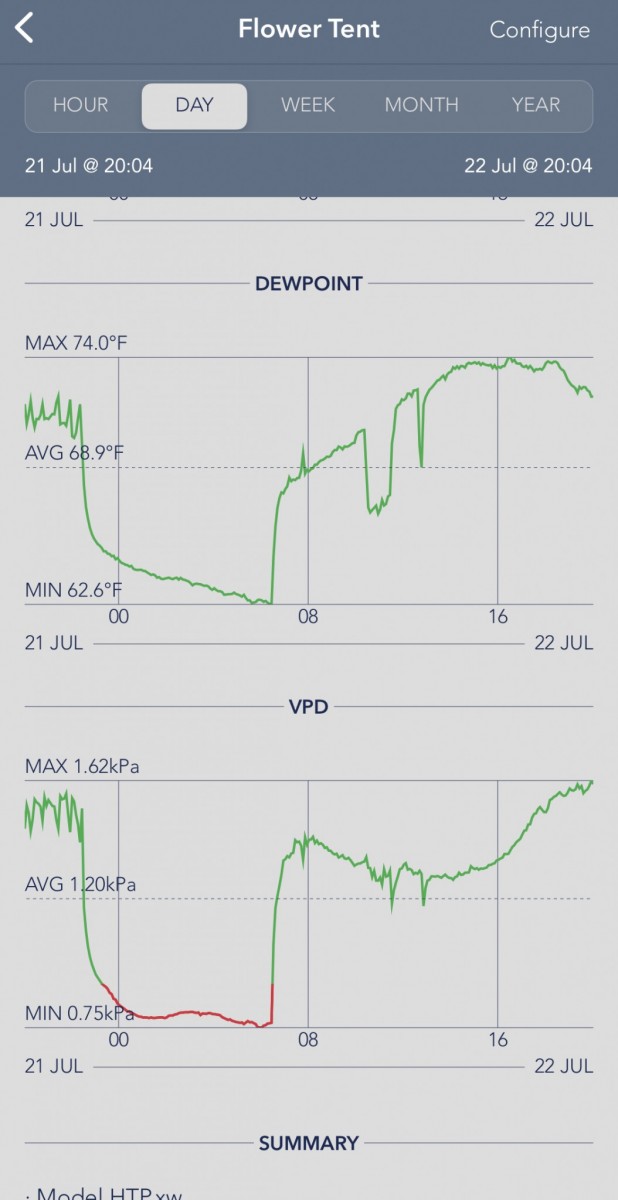Screen dimensions: 618x1200
Task: Show the MONTH time range
Action: [421, 105]
